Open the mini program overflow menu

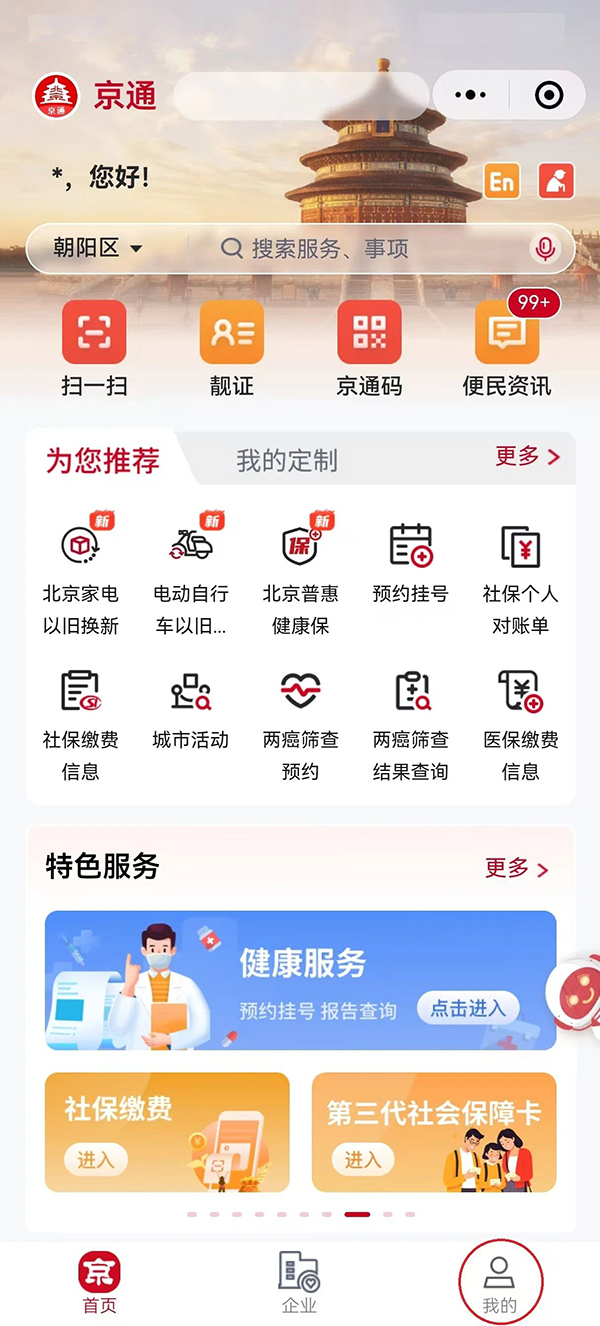tap(470, 96)
